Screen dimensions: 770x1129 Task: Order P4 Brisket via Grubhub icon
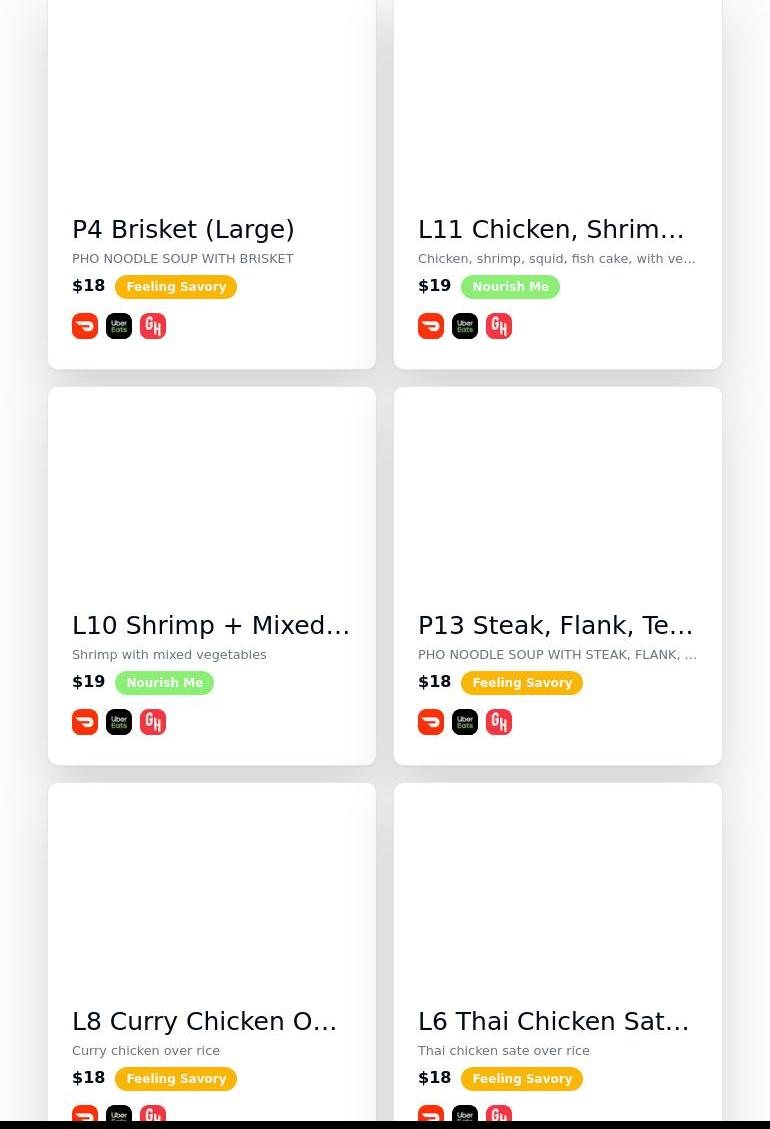pos(153,326)
